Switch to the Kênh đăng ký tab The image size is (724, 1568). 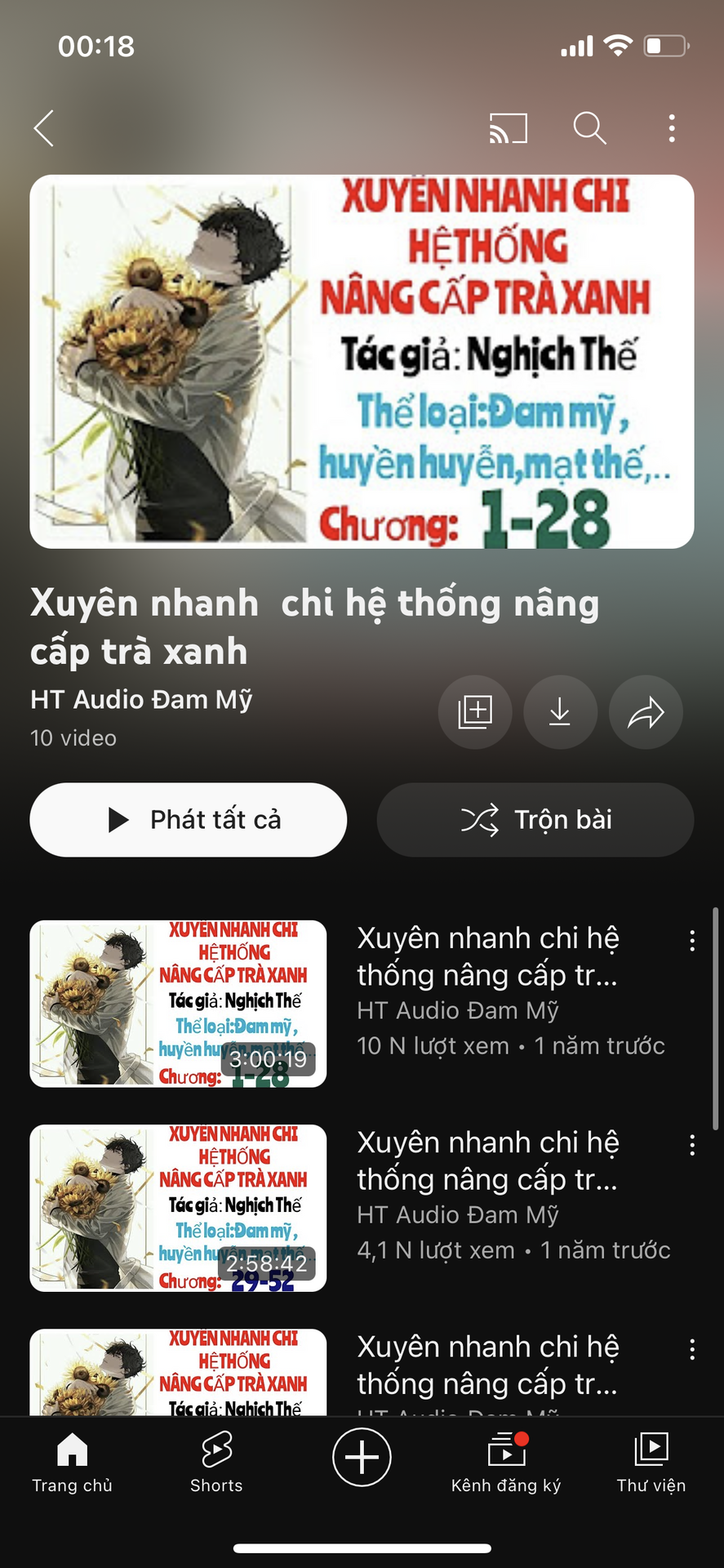pos(506,1462)
